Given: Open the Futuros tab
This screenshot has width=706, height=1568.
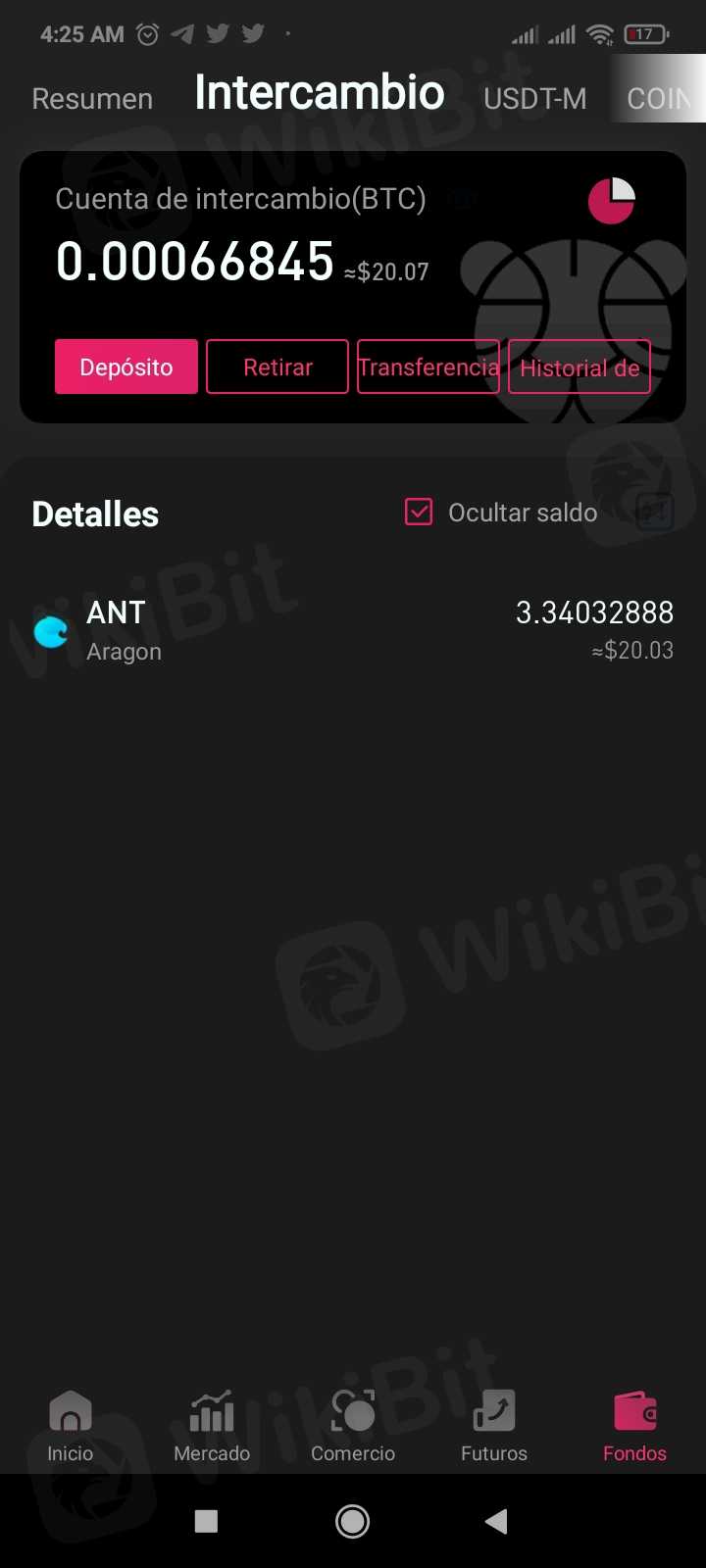Looking at the screenshot, I should point(494,1426).
